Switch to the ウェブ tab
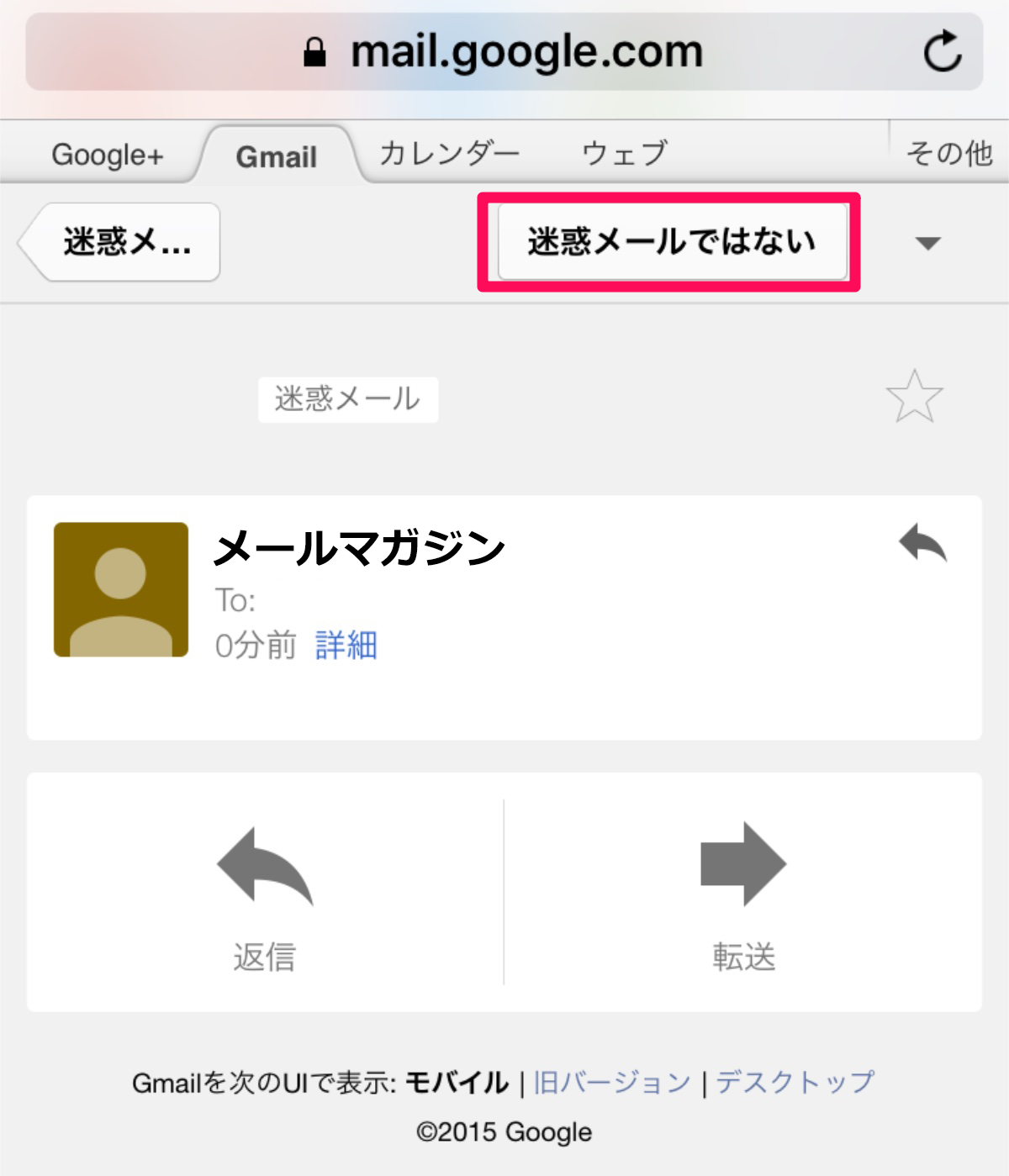Viewport: 1009px width, 1176px height. (624, 155)
